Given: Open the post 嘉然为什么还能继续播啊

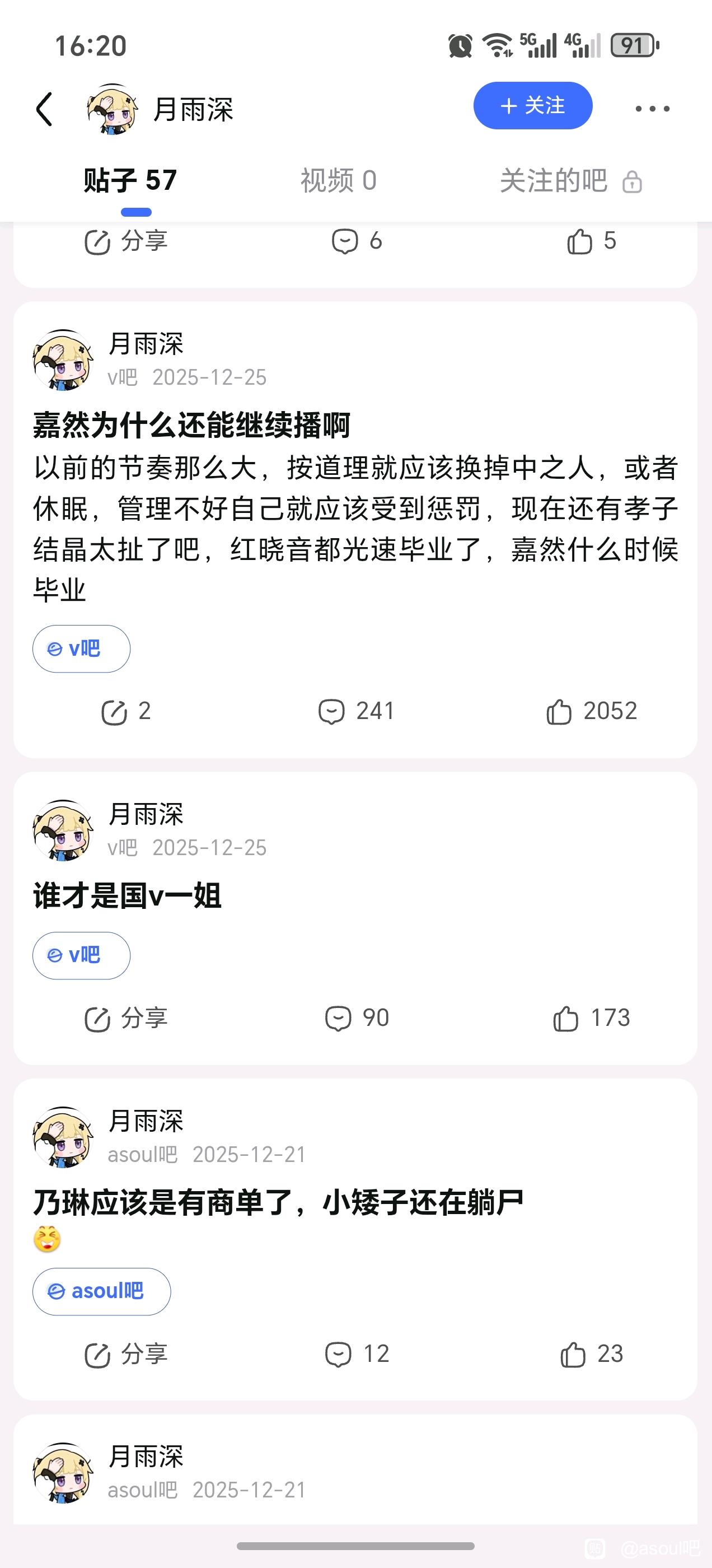Looking at the screenshot, I should (191, 425).
